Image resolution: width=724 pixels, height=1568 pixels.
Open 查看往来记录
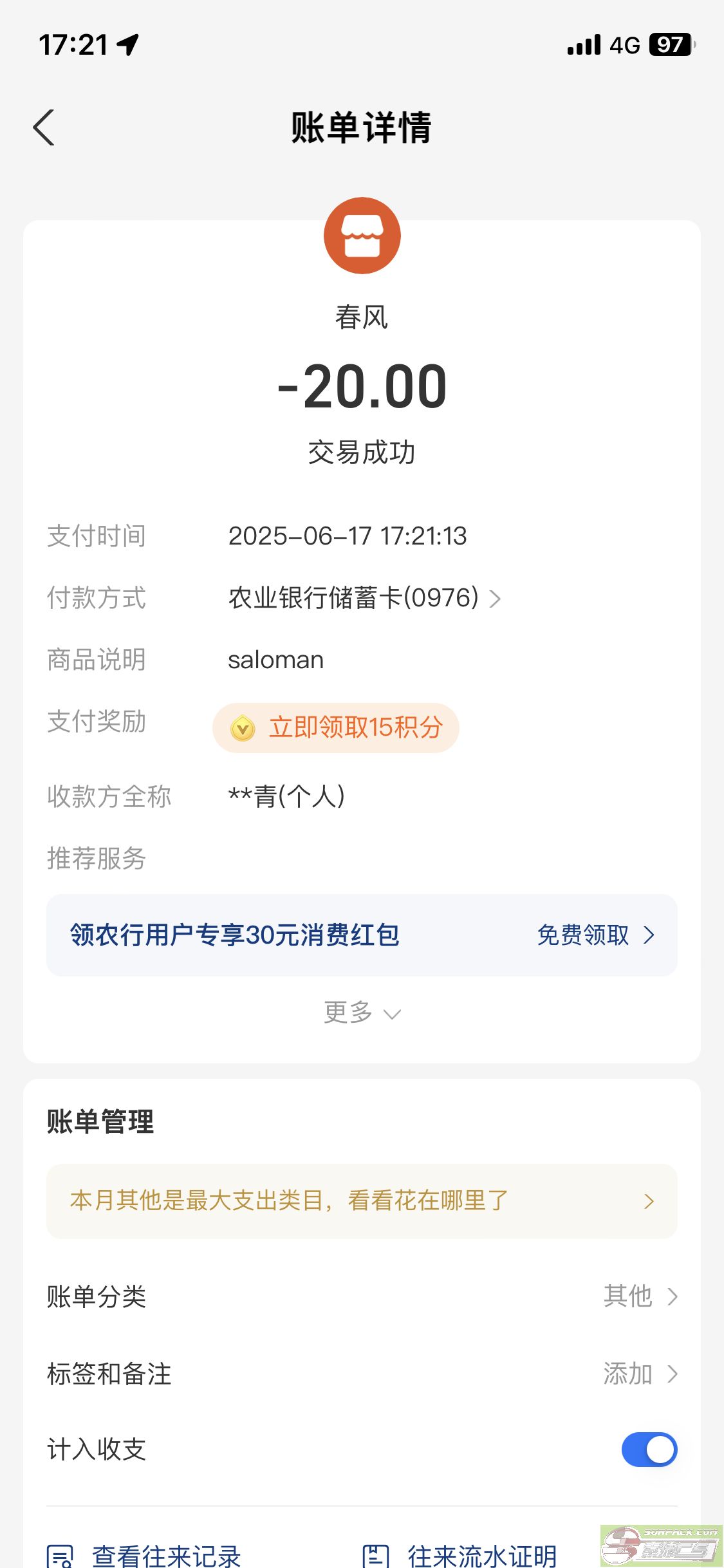[144, 1555]
